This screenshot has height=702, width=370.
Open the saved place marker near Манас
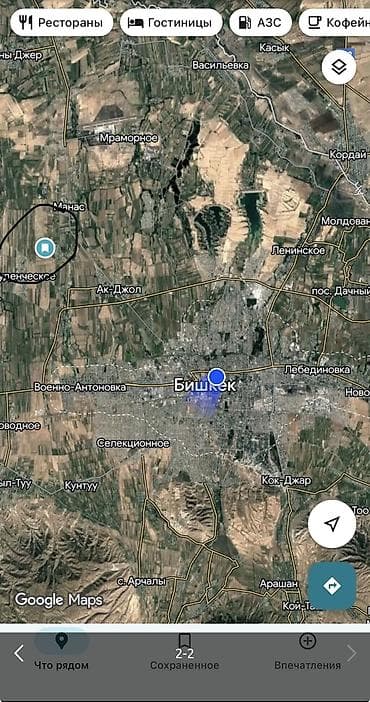45,248
